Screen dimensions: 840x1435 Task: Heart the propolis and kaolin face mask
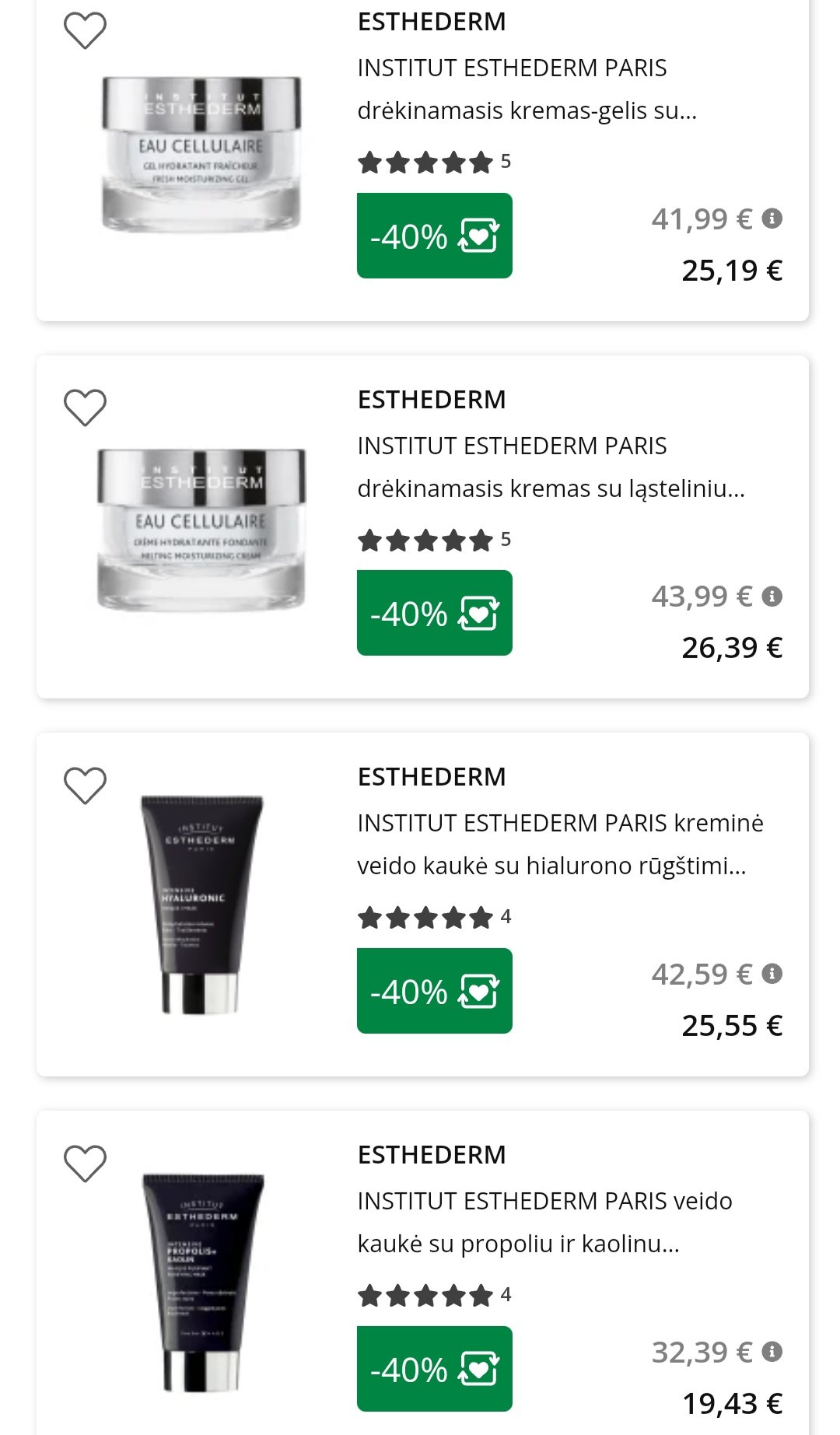(x=85, y=1164)
